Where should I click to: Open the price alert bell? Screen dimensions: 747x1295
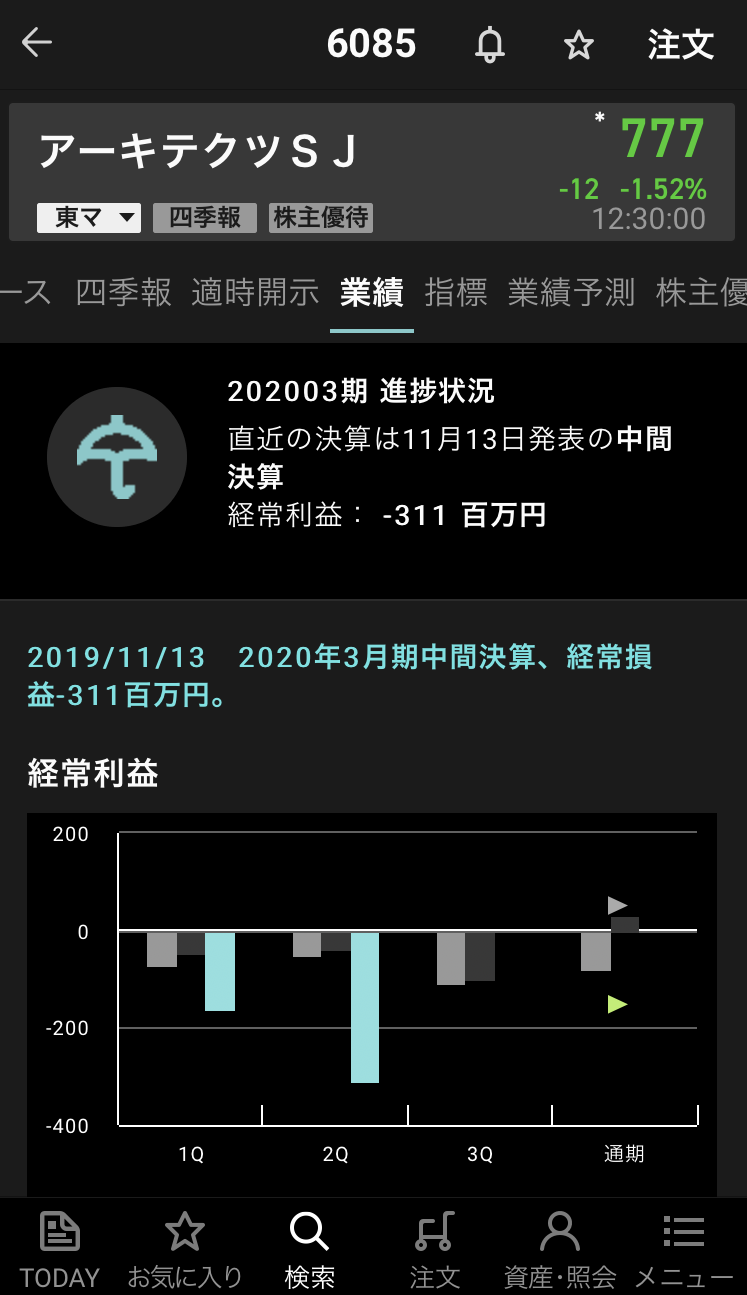click(490, 45)
